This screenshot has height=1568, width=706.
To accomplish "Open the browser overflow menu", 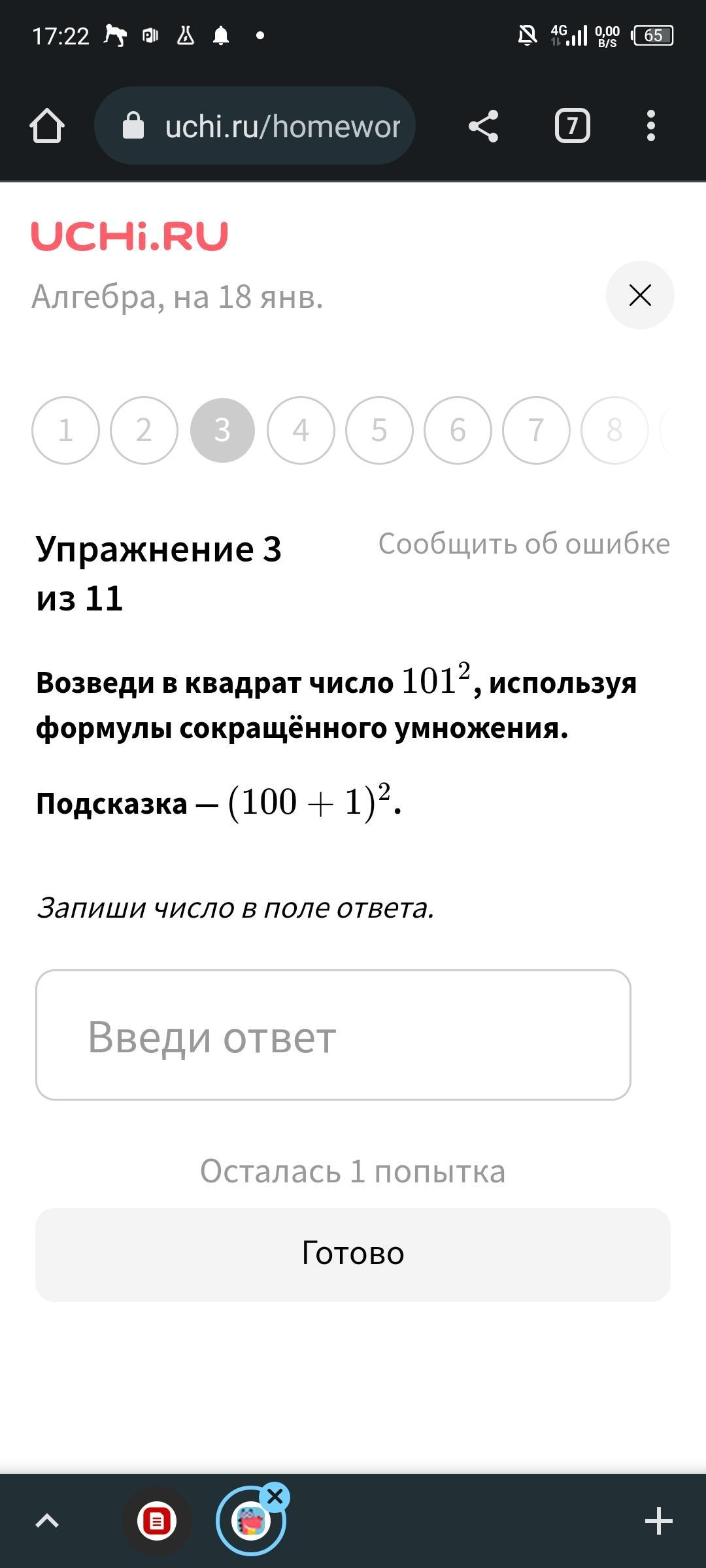I will (x=650, y=125).
